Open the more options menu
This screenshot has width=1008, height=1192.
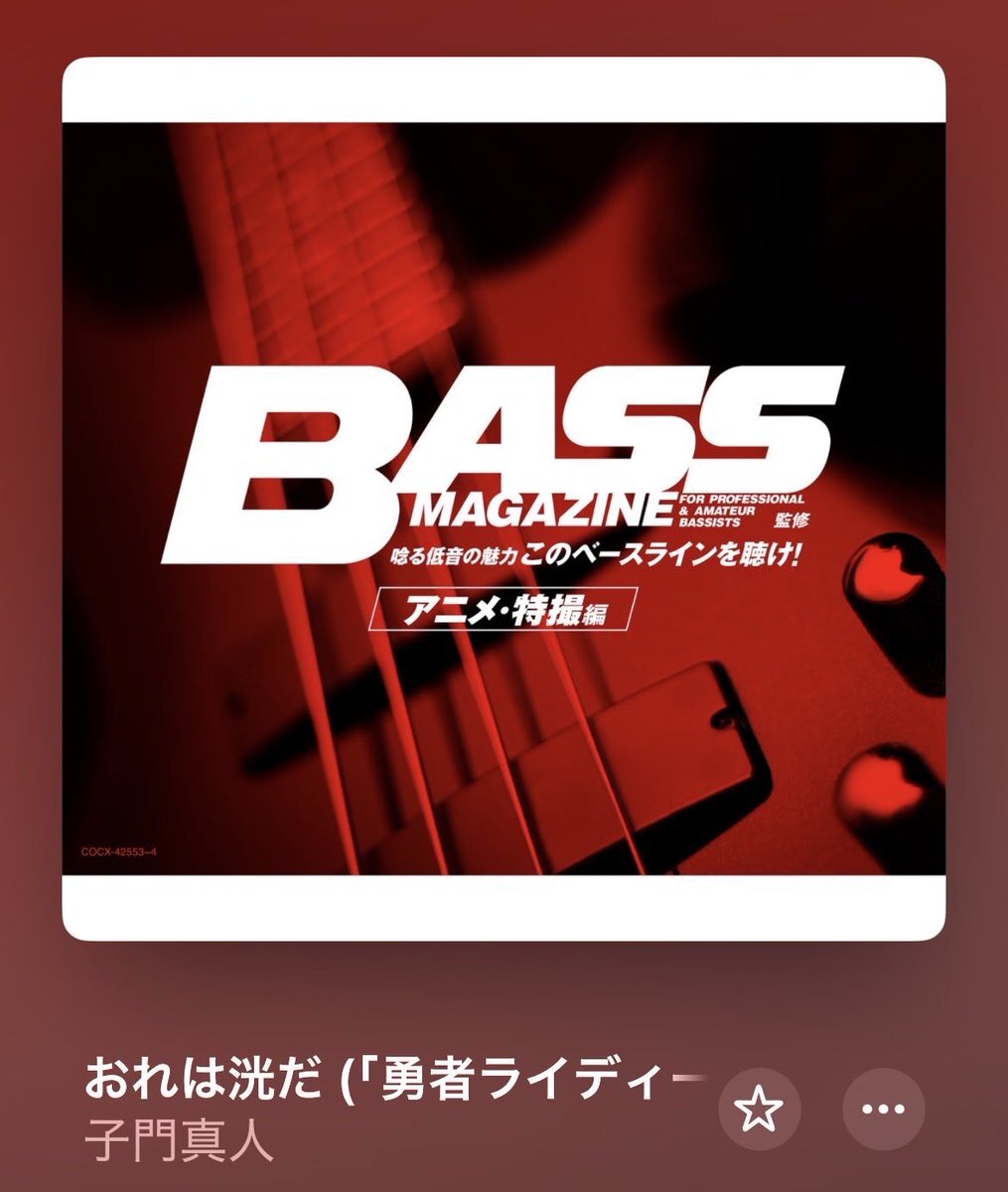click(x=883, y=1109)
